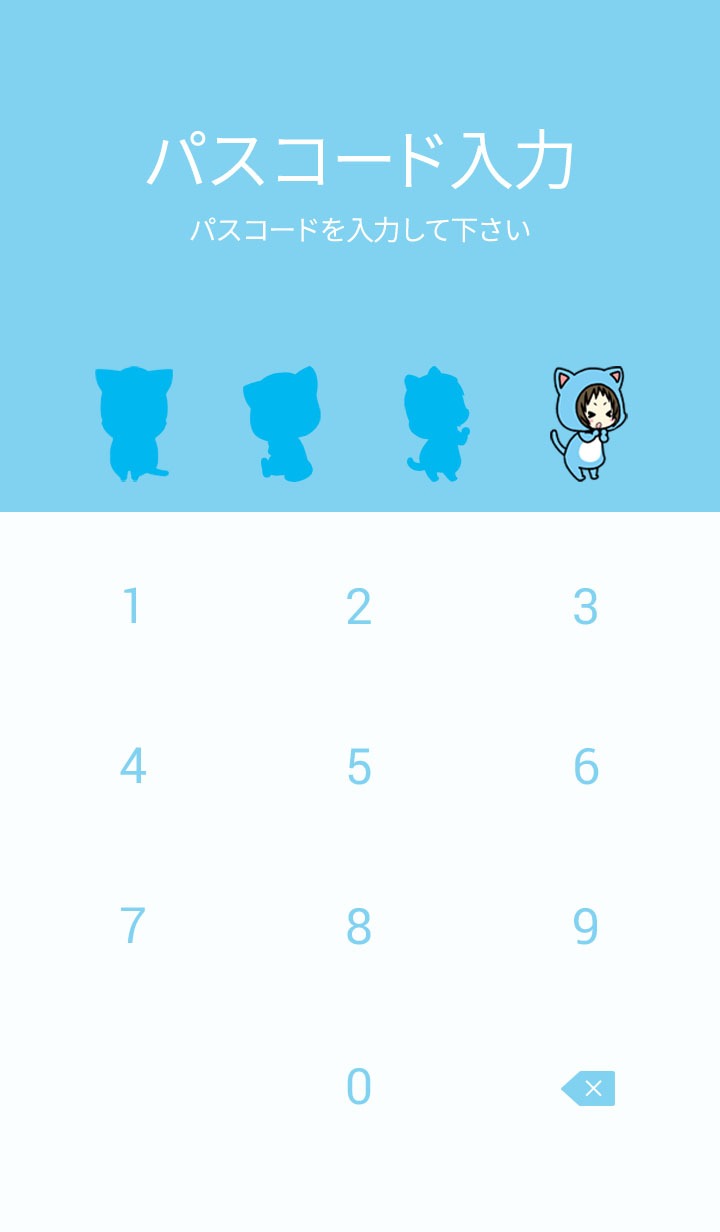The width and height of the screenshot is (720, 1232).
Task: Tap the 8 key
Action: (359, 927)
